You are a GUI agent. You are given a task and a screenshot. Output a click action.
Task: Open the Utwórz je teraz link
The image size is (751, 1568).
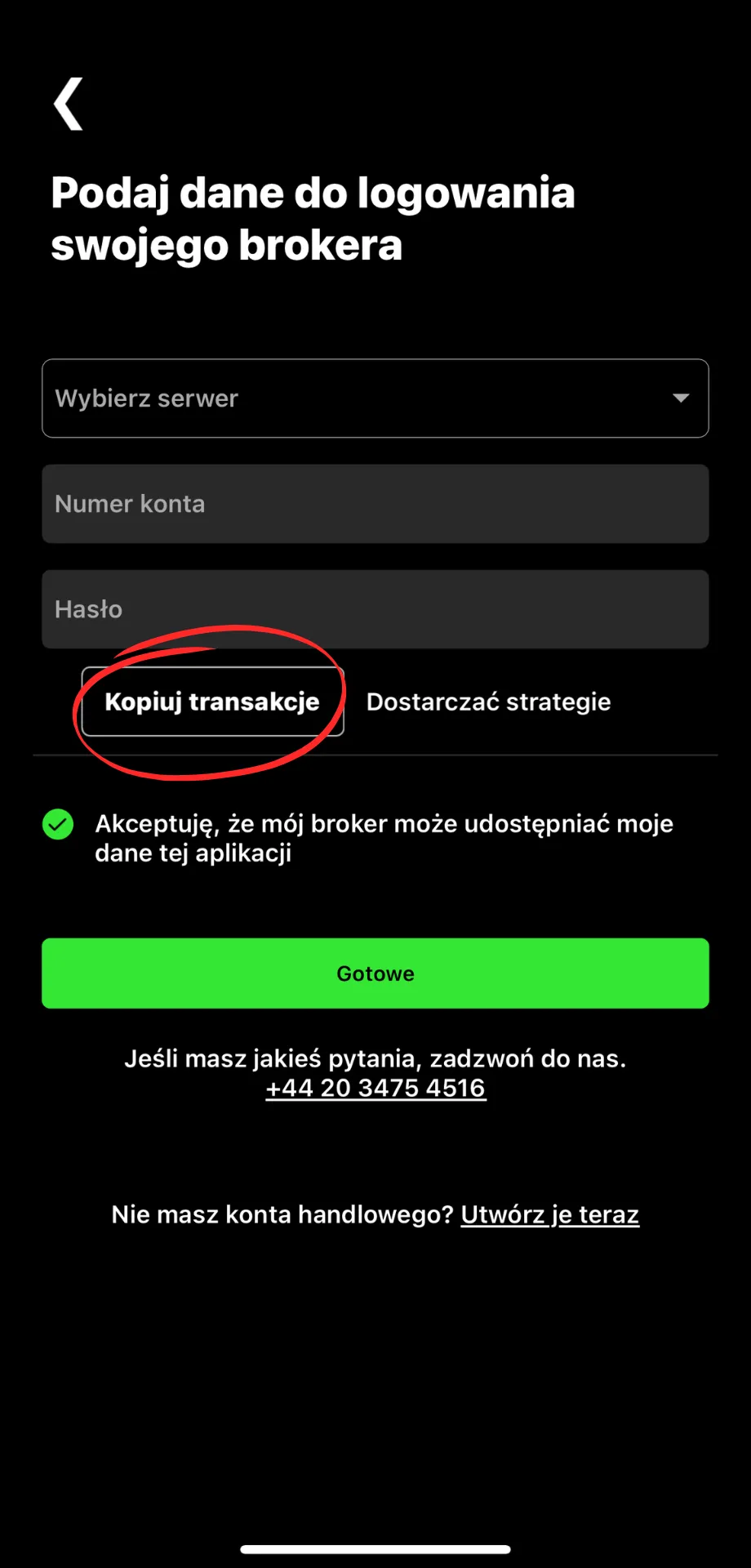[x=550, y=1214]
